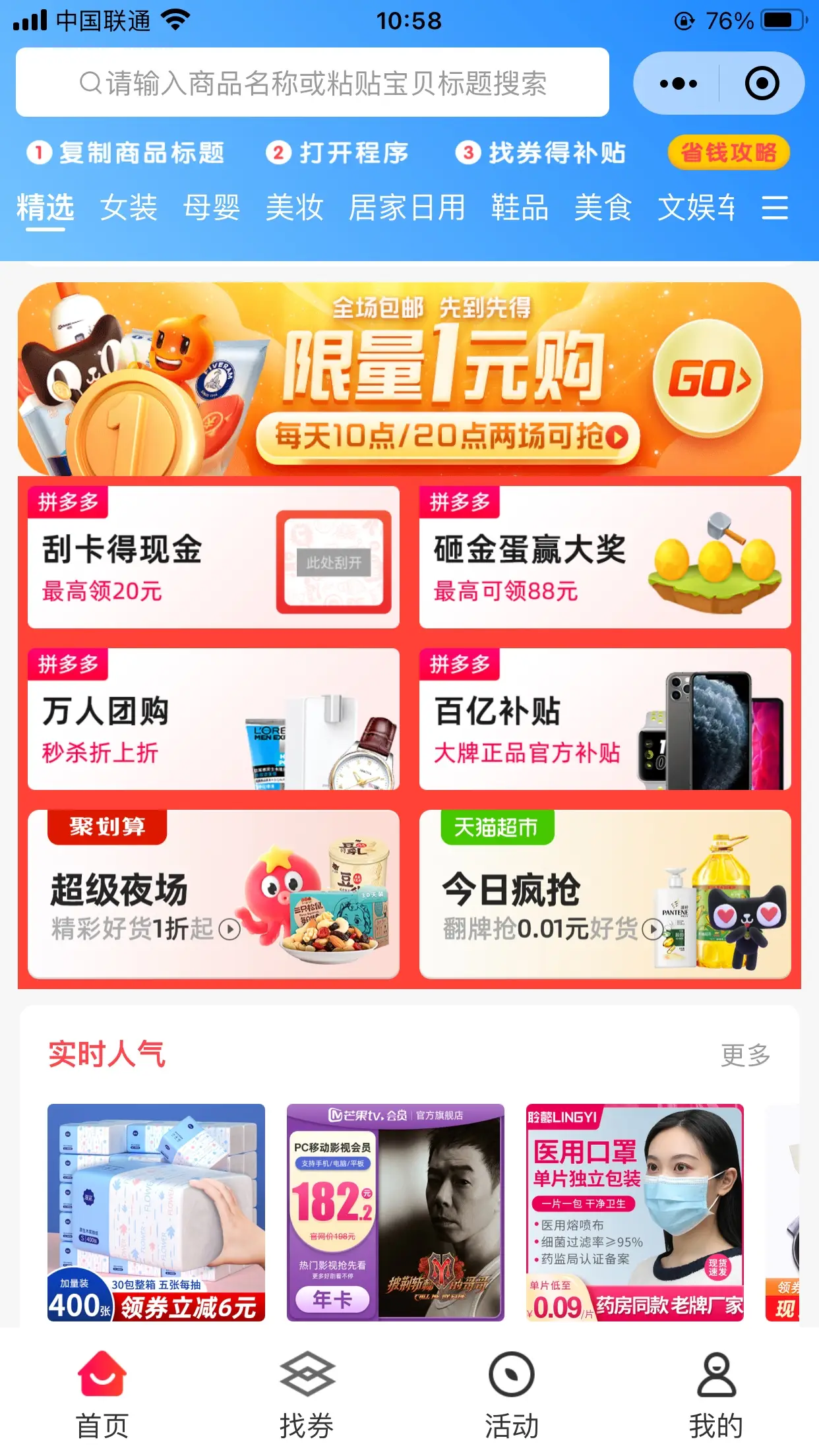Switch to the 美妆 category tab
819x1456 pixels.
(294, 208)
